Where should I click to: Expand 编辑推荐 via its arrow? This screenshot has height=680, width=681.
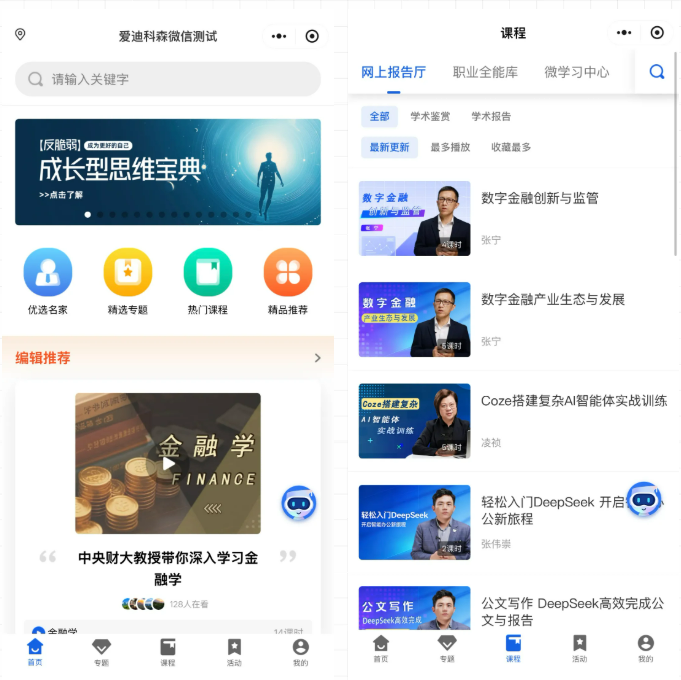[318, 358]
